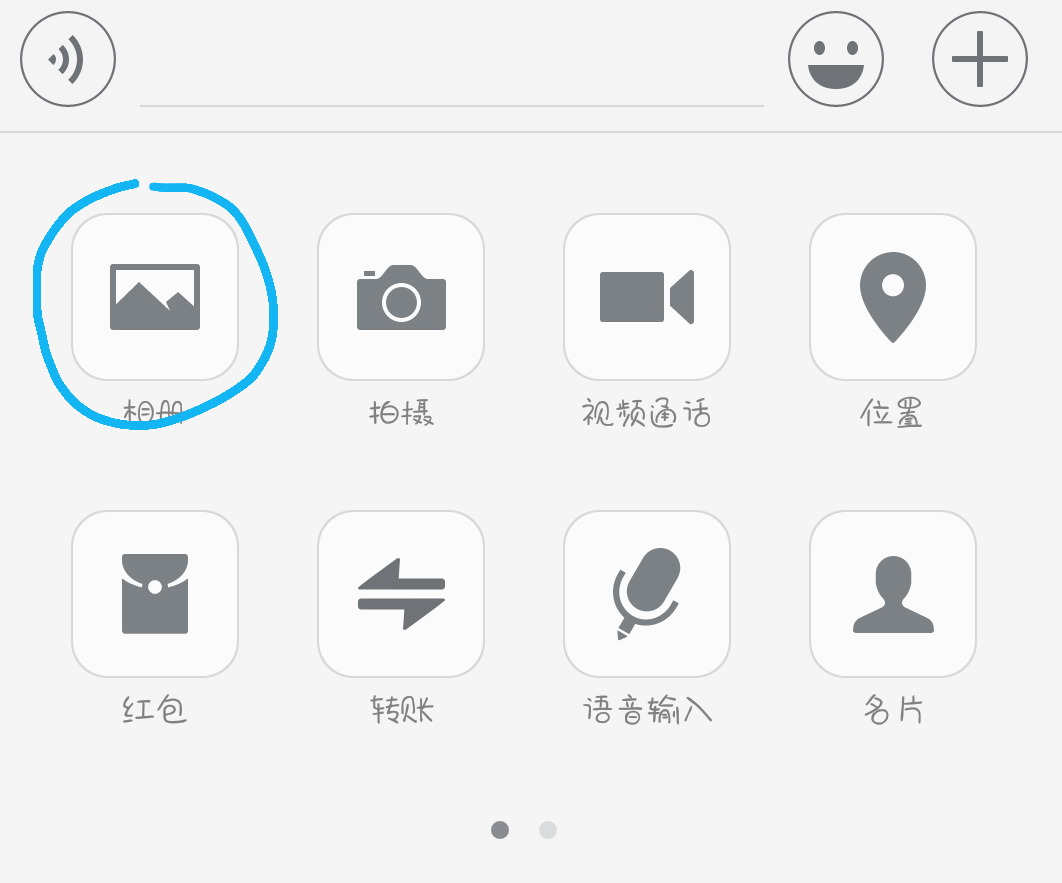1062x883 pixels.
Task: Share your 位置 location
Action: [893, 297]
